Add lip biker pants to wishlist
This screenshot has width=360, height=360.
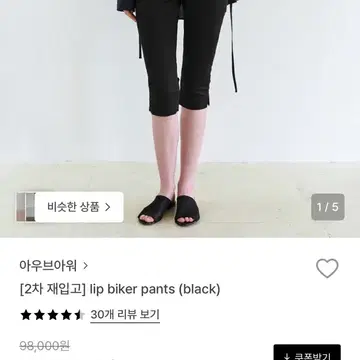point(327,268)
